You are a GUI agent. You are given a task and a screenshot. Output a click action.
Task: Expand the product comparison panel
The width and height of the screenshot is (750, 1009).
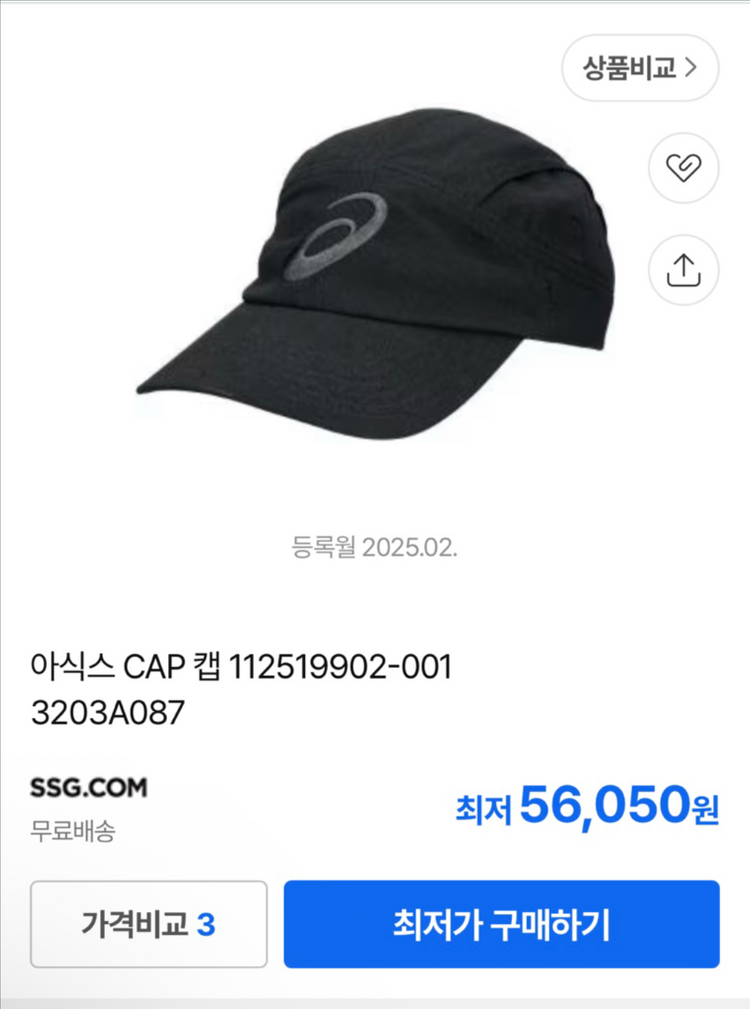[x=639, y=68]
